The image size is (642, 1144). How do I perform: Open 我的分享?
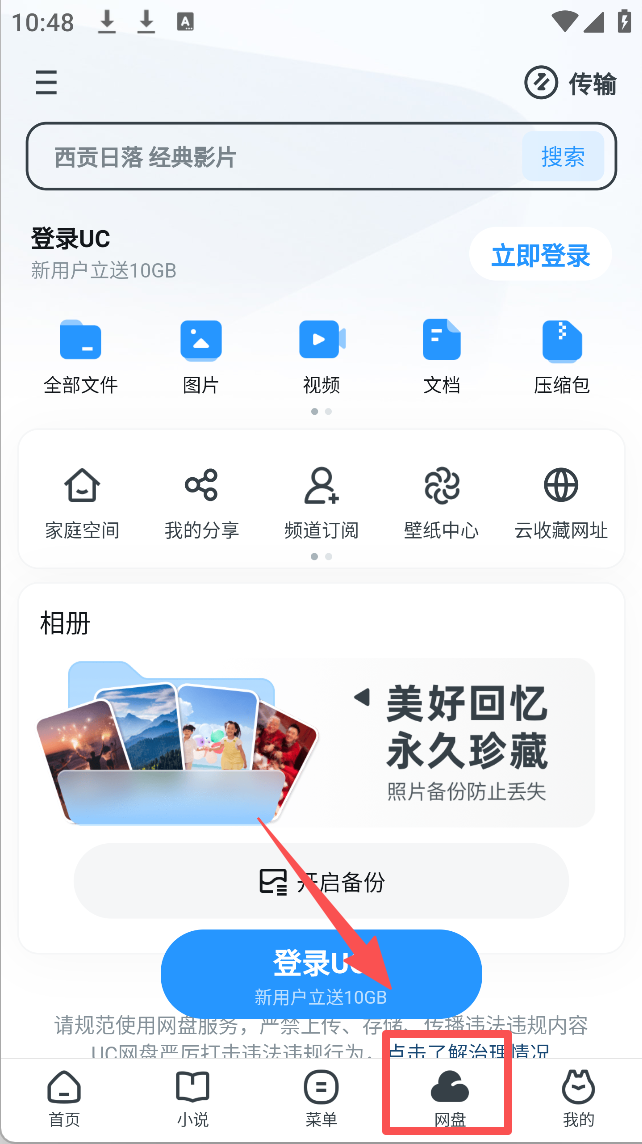tap(201, 503)
